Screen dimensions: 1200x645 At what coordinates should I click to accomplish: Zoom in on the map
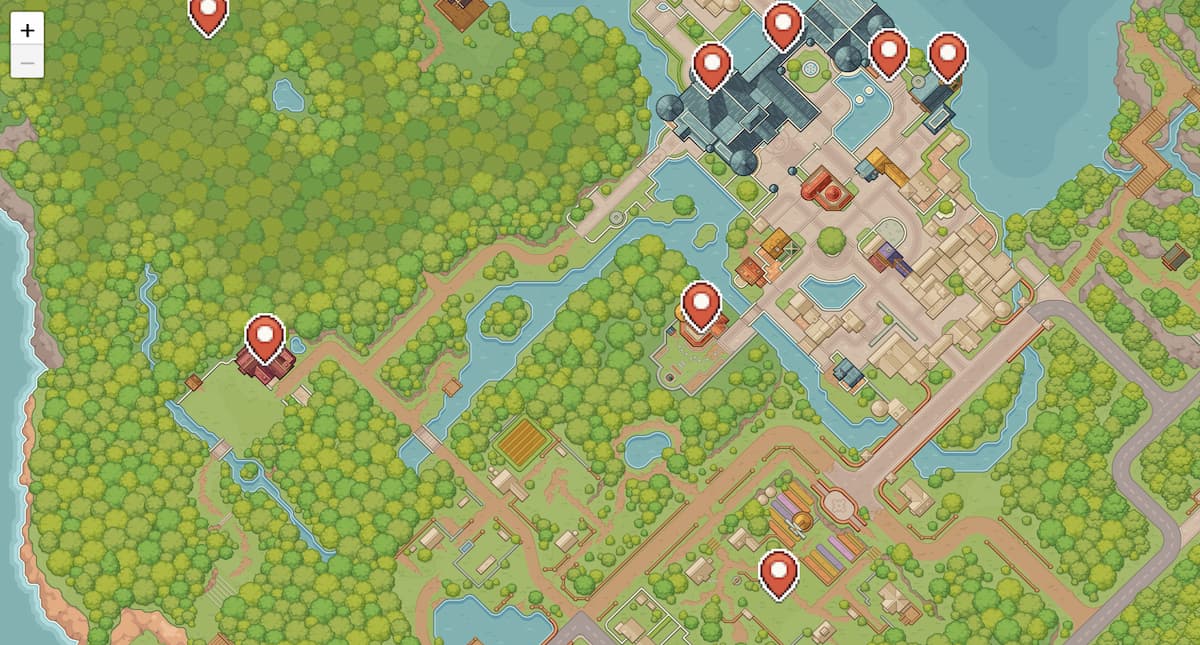[27, 30]
